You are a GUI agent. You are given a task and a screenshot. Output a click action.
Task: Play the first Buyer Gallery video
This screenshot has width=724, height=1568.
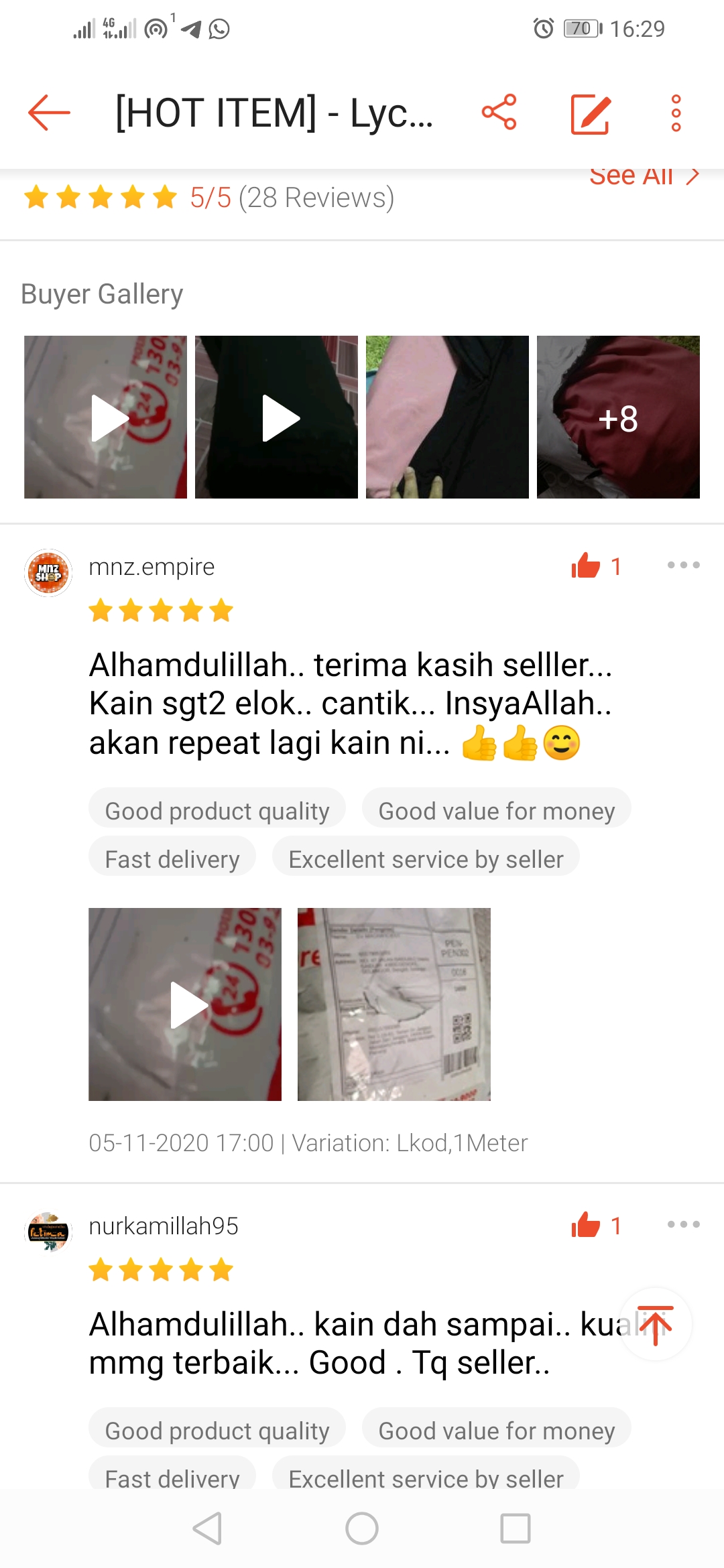point(106,417)
